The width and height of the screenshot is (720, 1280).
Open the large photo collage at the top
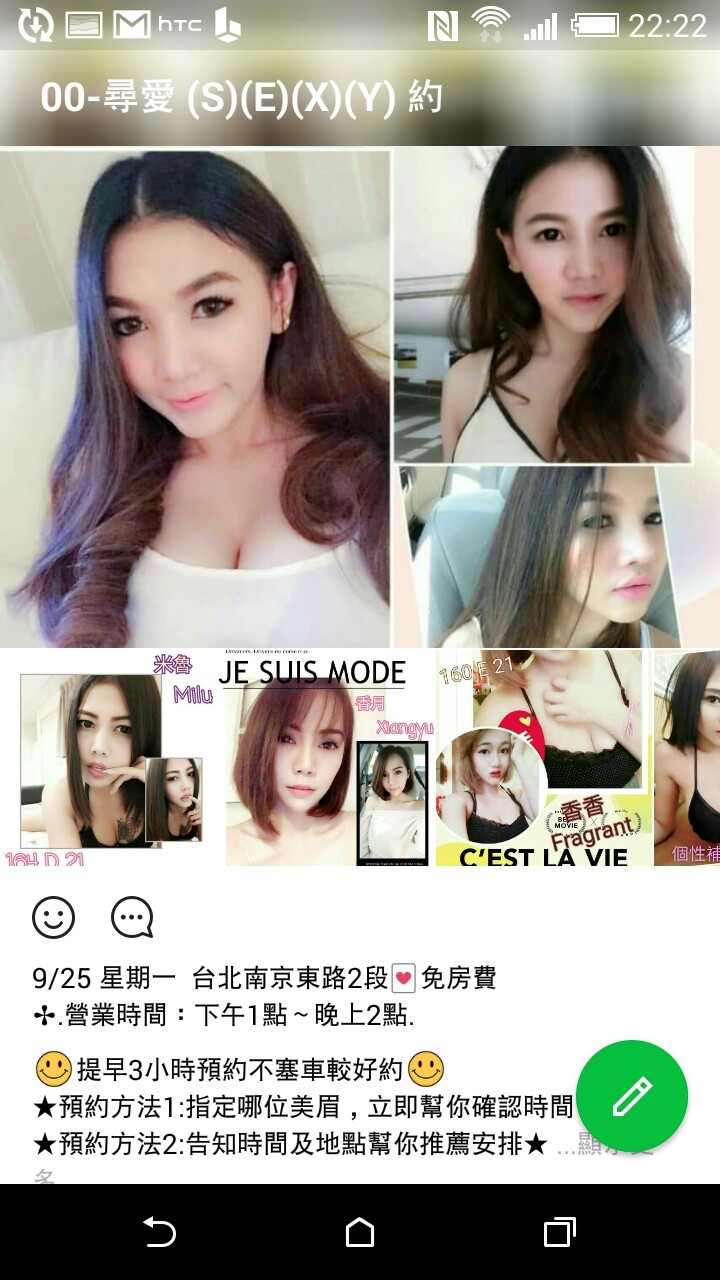(x=360, y=398)
